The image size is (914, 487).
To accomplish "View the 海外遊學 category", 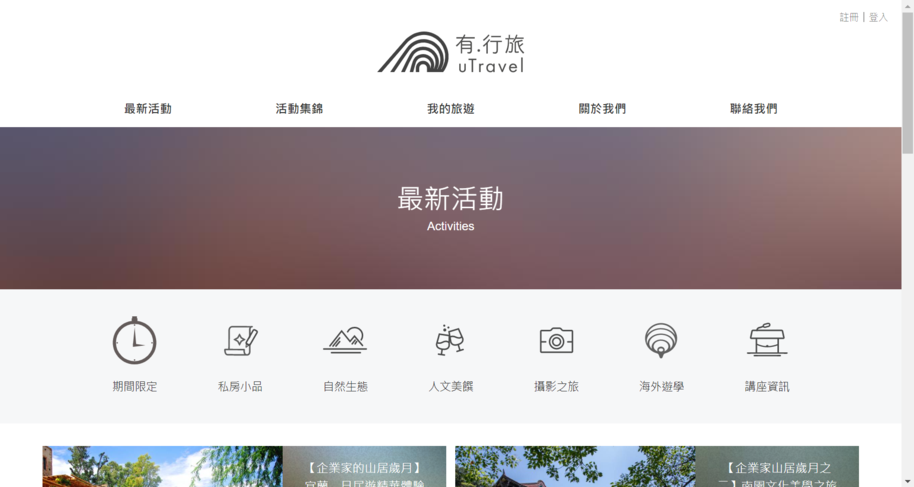I will 661,354.
